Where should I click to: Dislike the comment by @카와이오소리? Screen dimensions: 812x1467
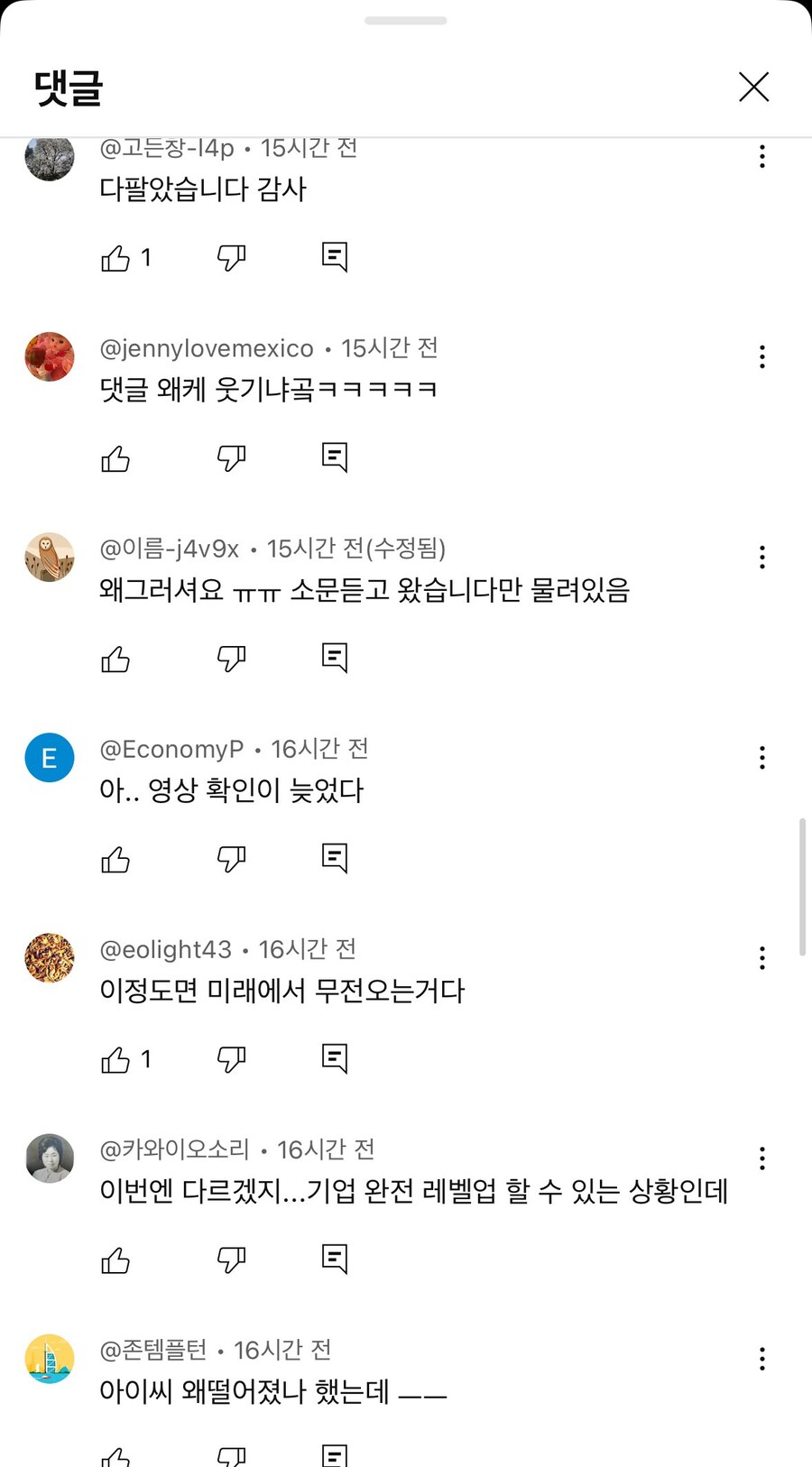[x=231, y=1259]
